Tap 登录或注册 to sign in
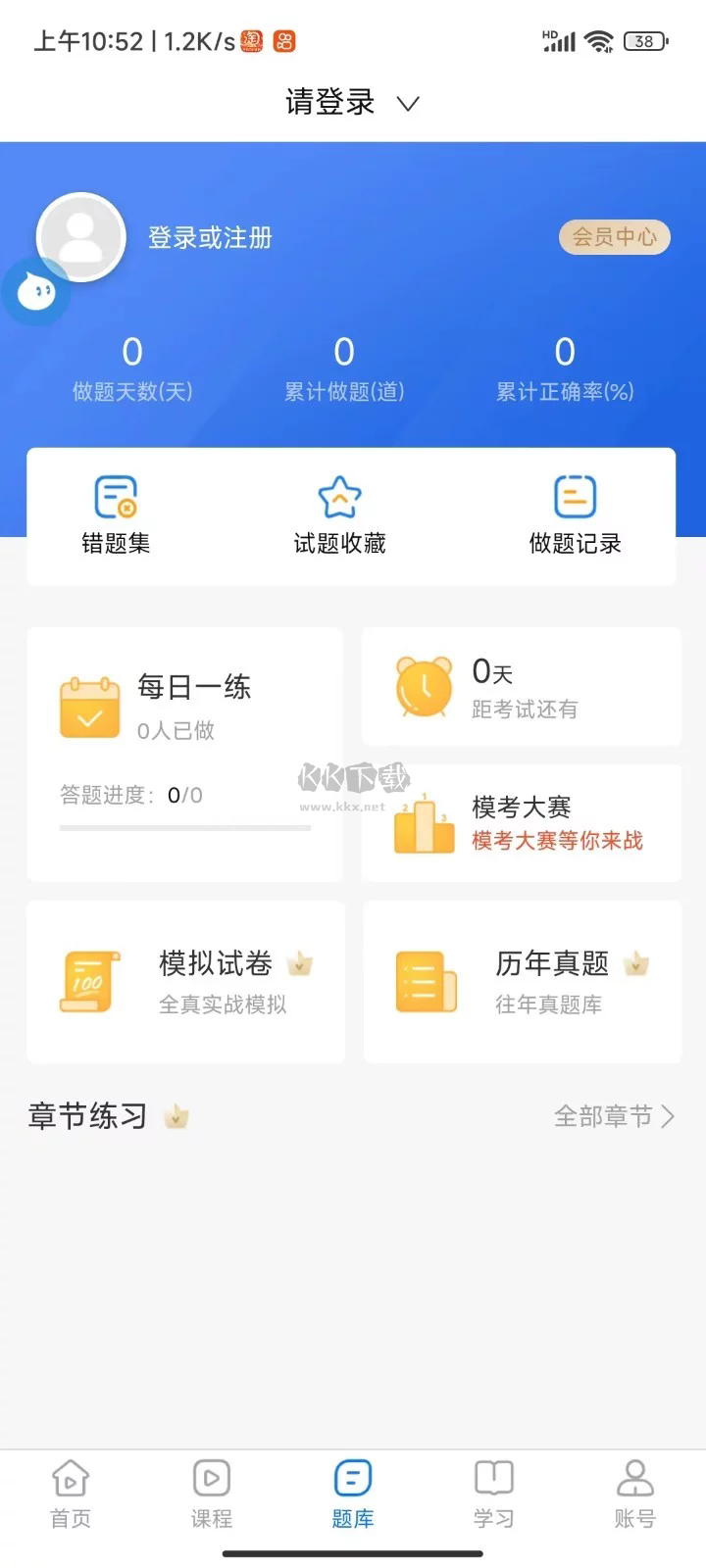Screen dimensions: 706x1568 click(210, 237)
